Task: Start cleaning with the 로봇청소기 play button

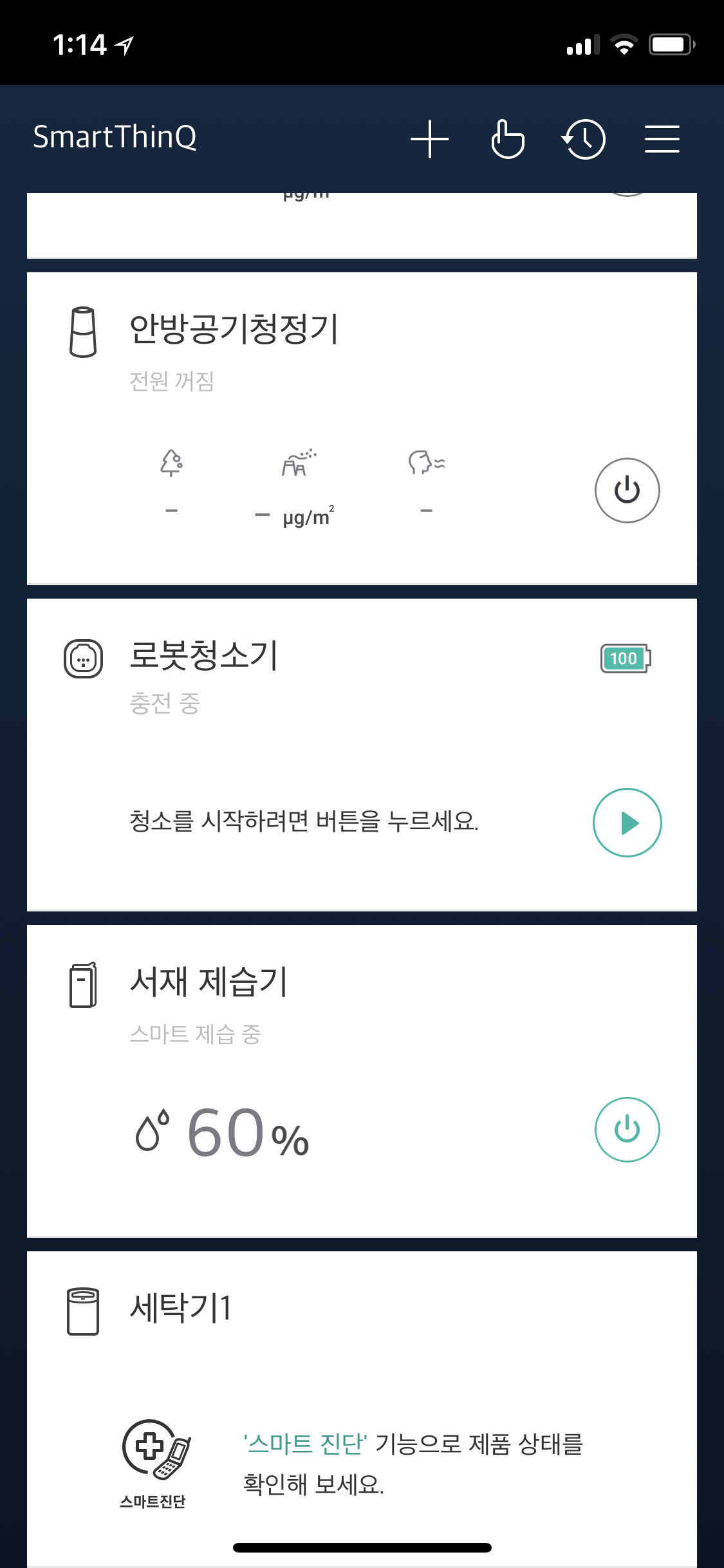Action: click(x=627, y=823)
